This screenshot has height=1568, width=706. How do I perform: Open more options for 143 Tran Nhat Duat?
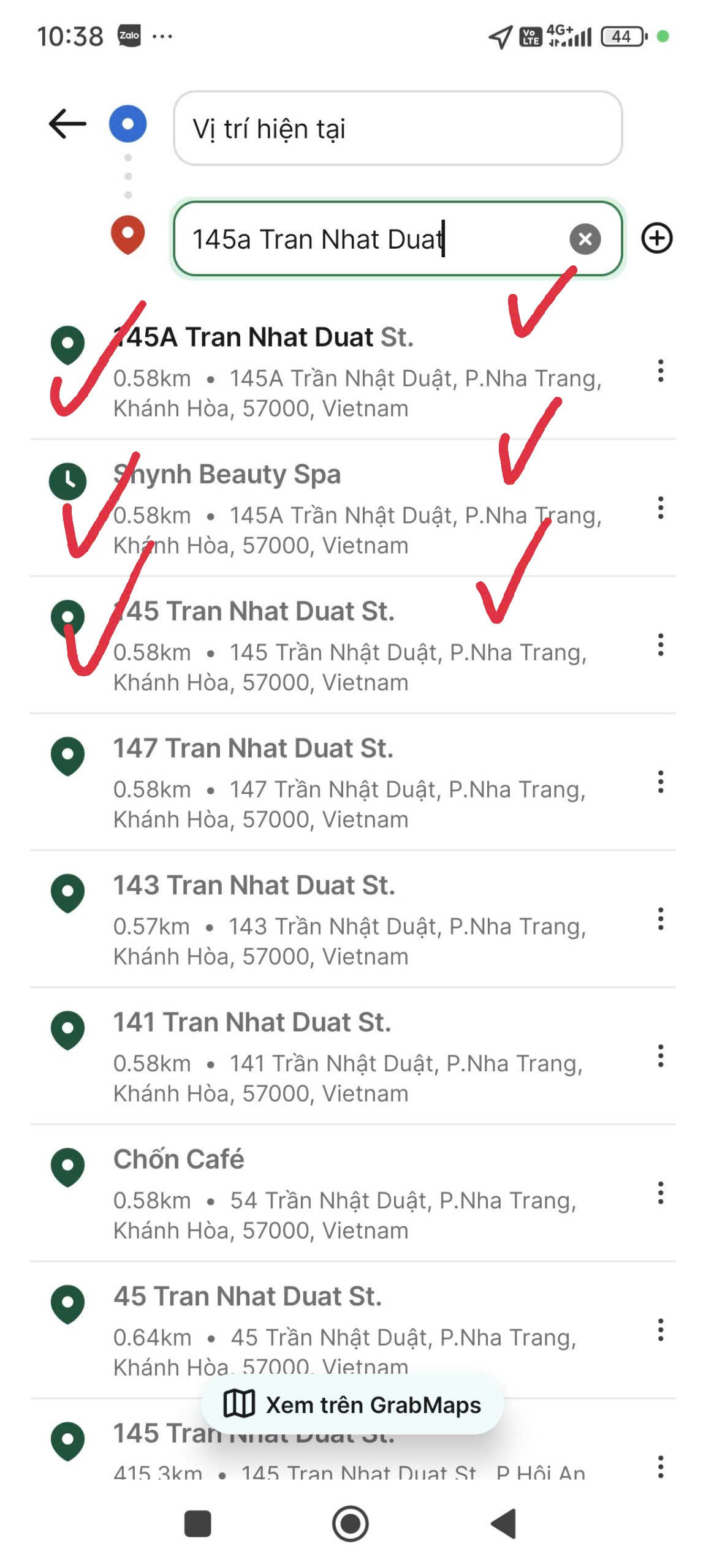coord(660,919)
